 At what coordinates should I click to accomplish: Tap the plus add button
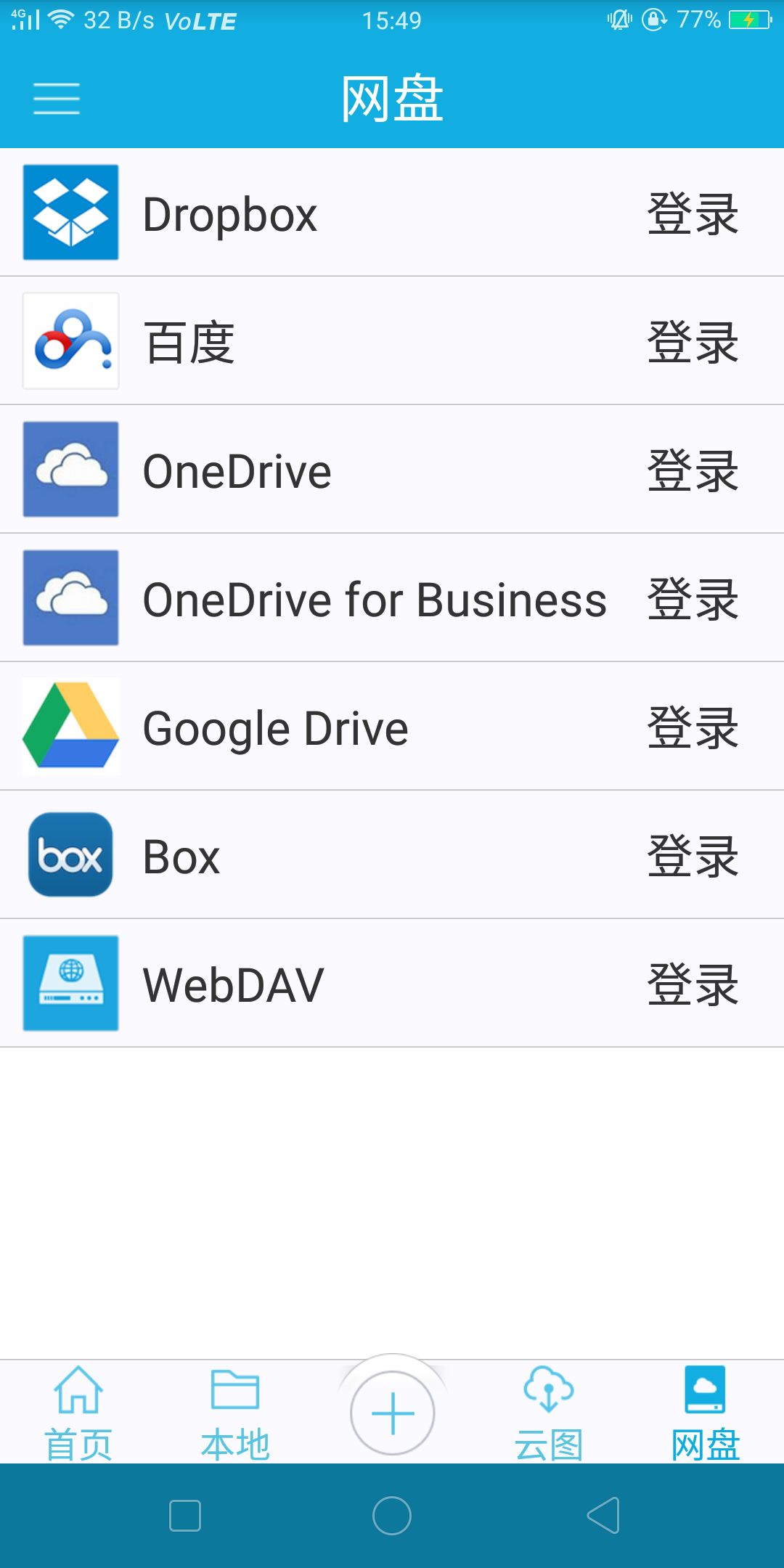pyautogui.click(x=392, y=1413)
